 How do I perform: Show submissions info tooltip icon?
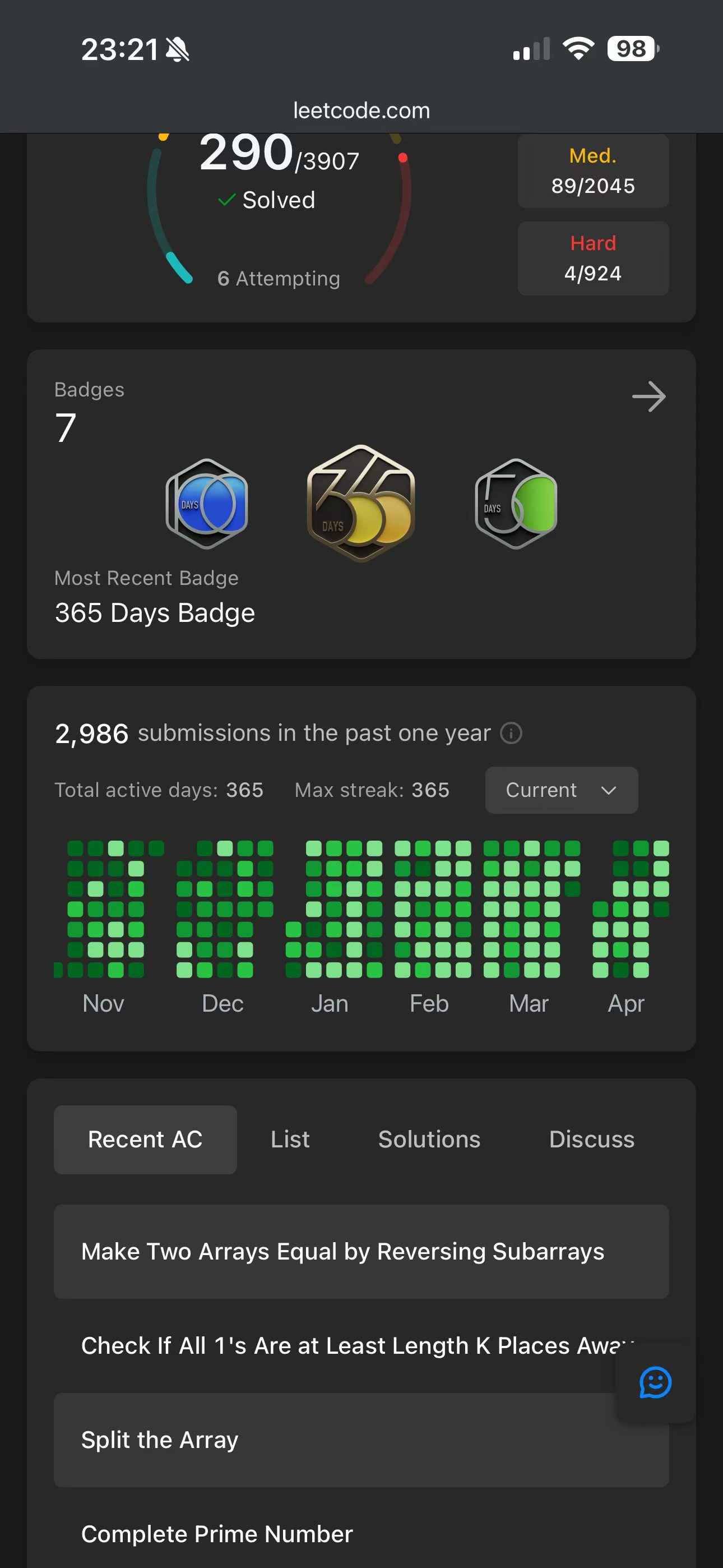click(511, 734)
